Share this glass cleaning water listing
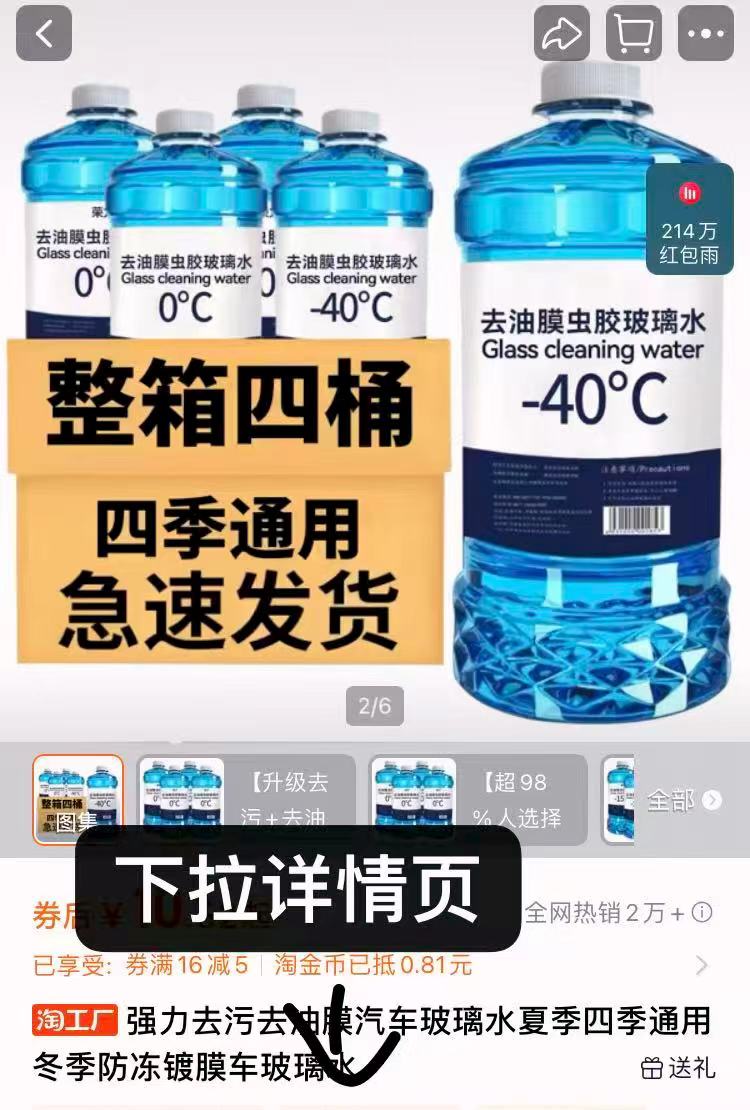 point(562,34)
